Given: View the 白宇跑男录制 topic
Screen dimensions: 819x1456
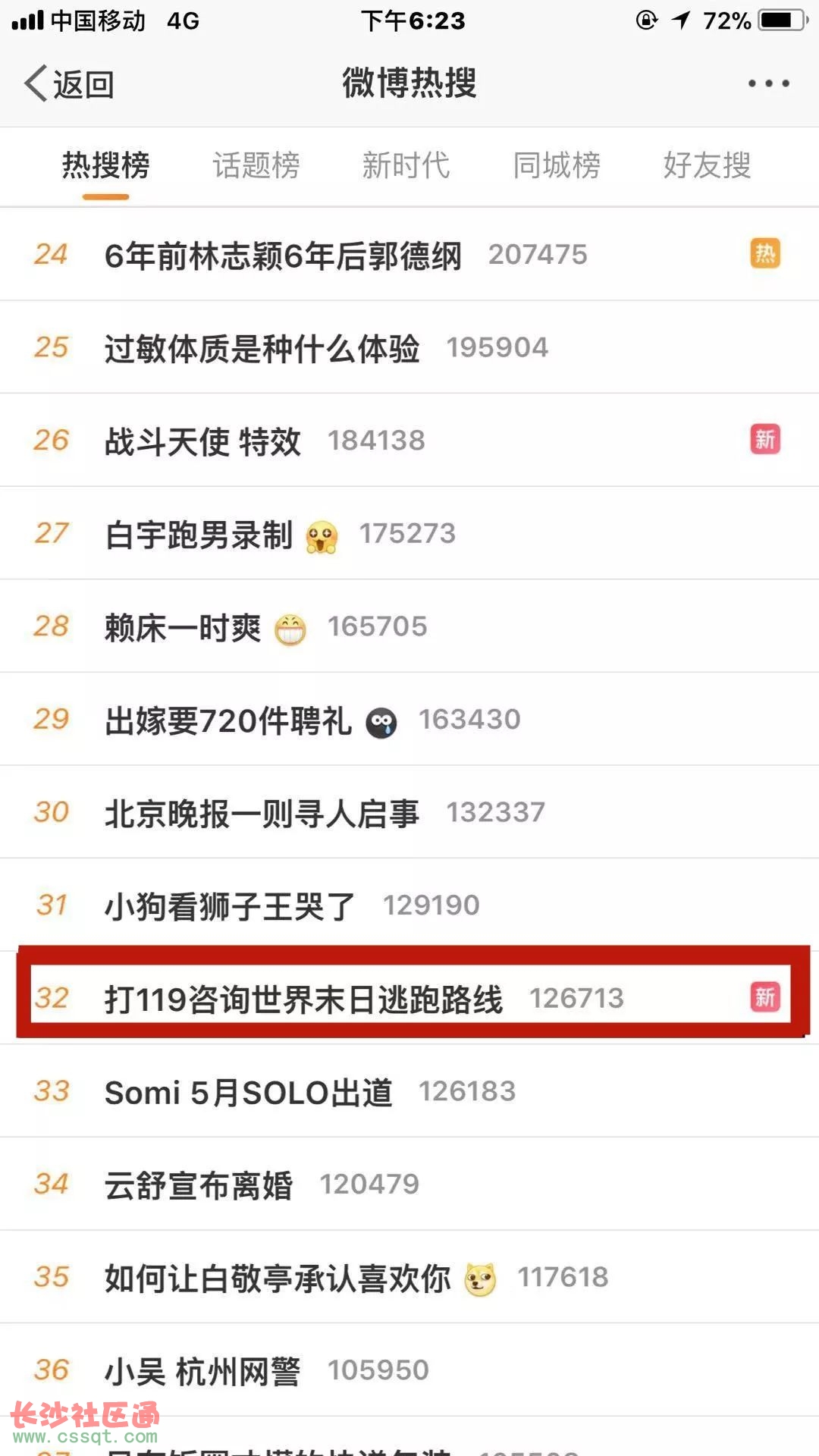Looking at the screenshot, I should [409, 533].
